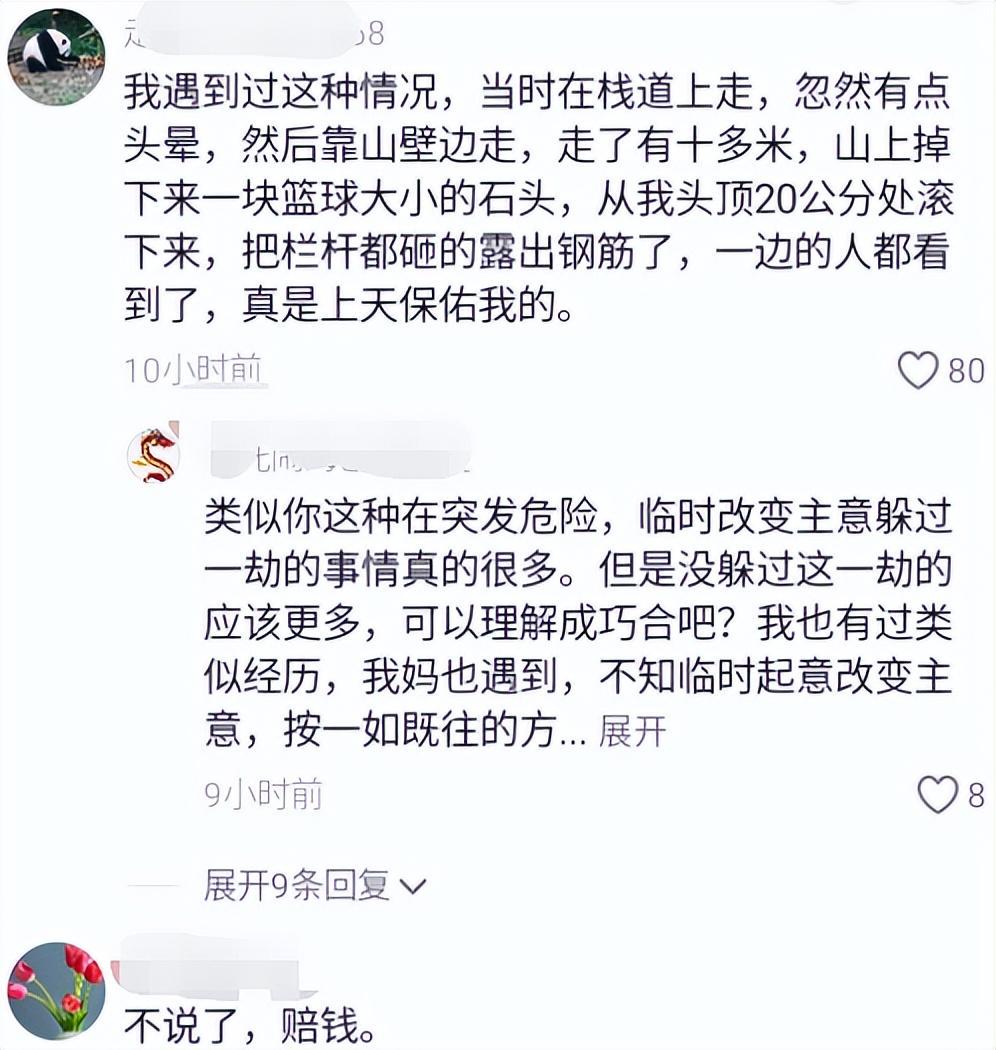Viewport: 996px width, 1050px height.
Task: Open the panda avatar profile
Action: point(56,57)
